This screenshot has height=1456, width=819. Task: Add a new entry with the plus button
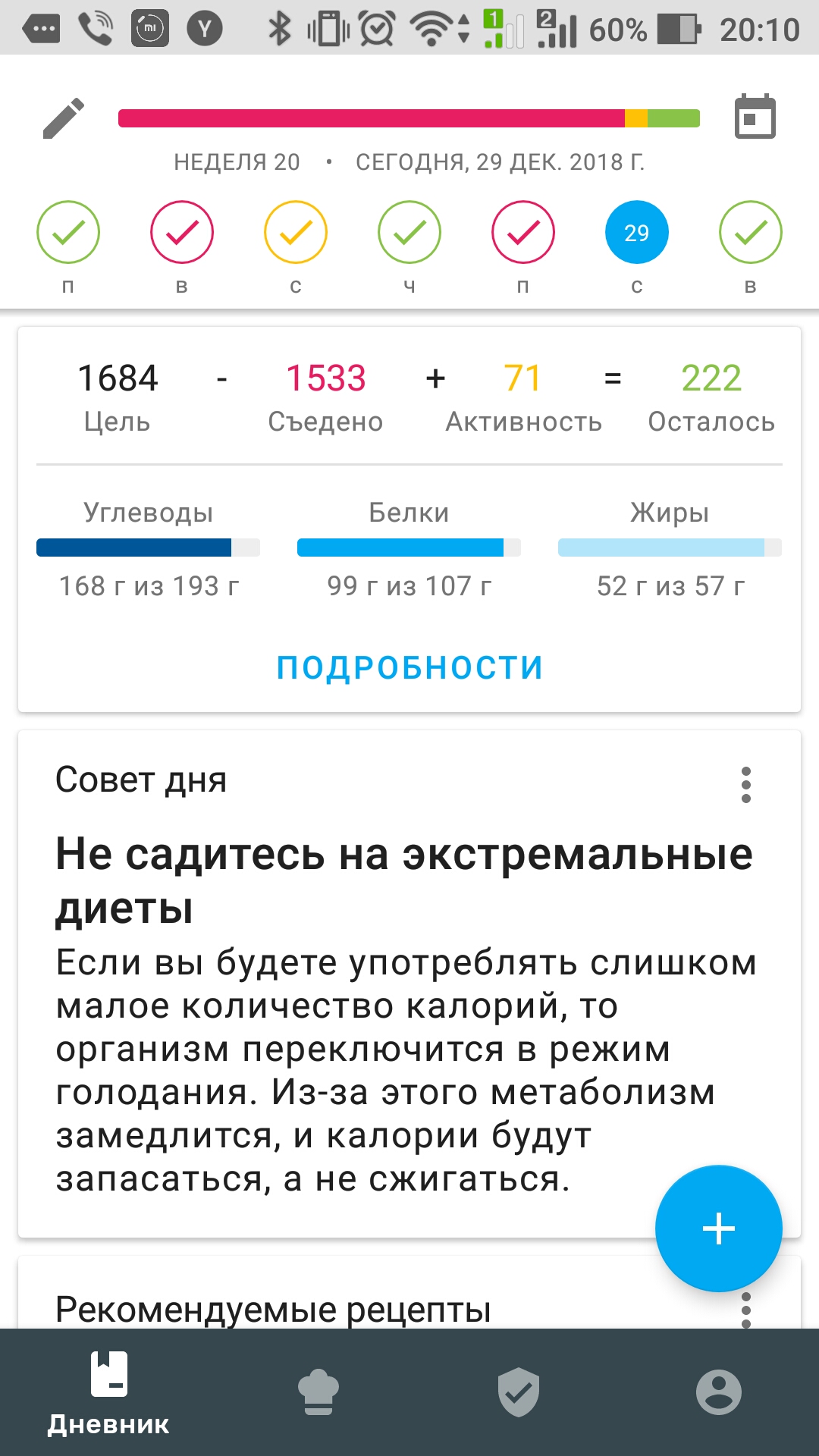(x=718, y=1228)
